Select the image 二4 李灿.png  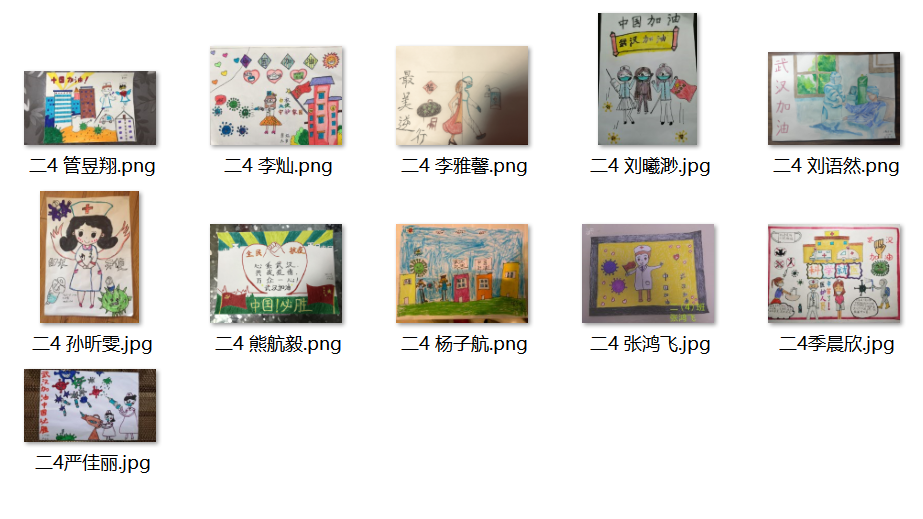point(277,96)
